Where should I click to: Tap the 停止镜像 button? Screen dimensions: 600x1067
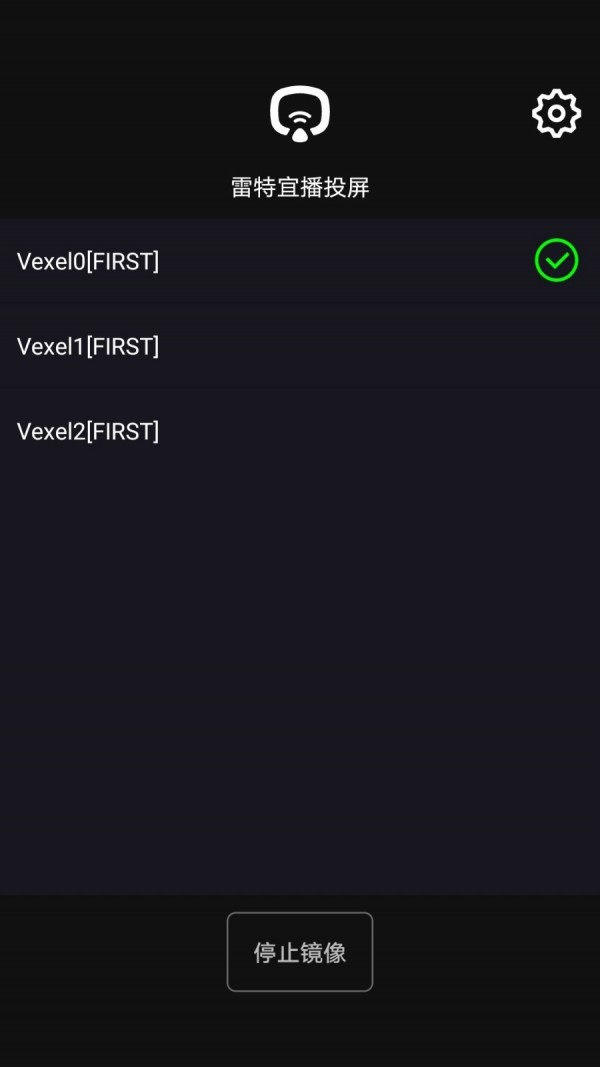click(300, 952)
